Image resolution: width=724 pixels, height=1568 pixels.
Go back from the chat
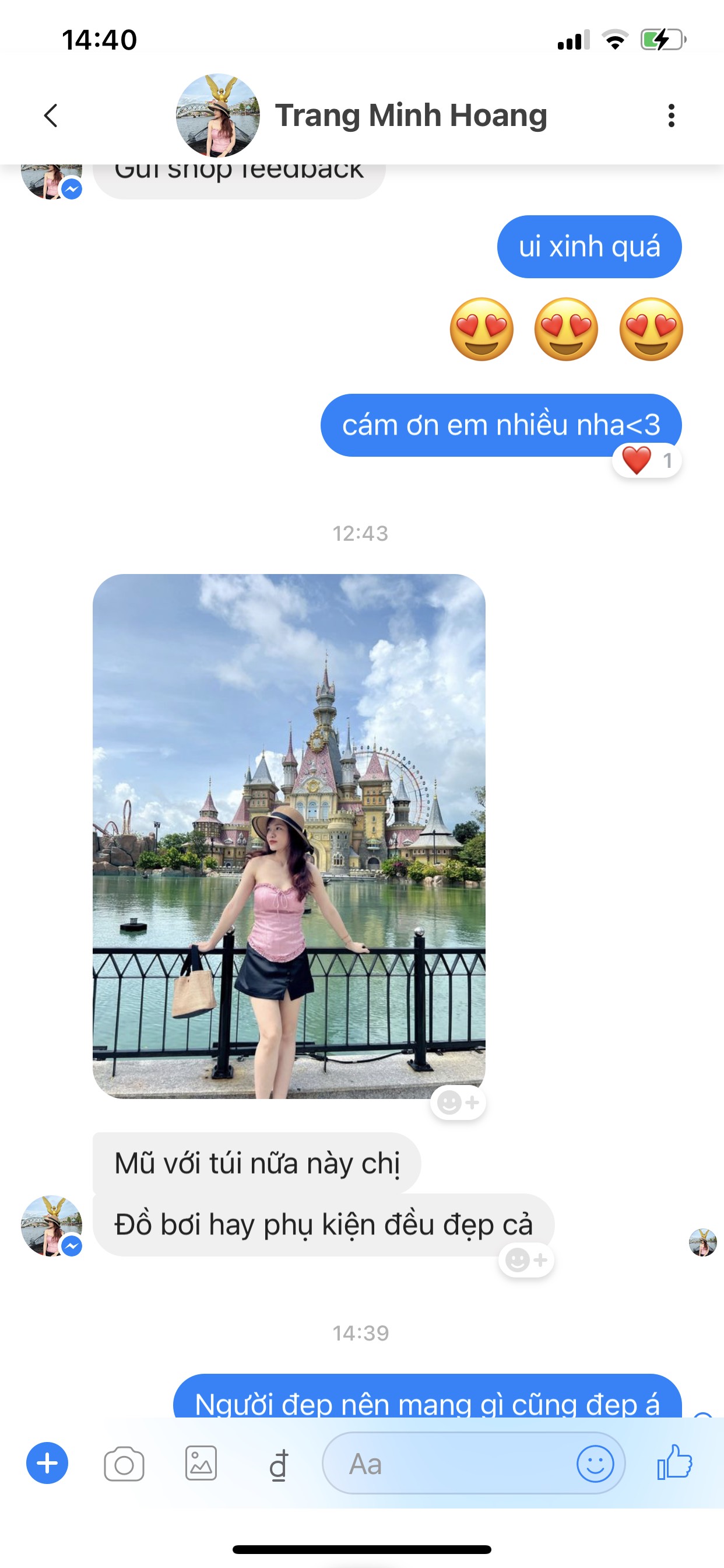[51, 115]
